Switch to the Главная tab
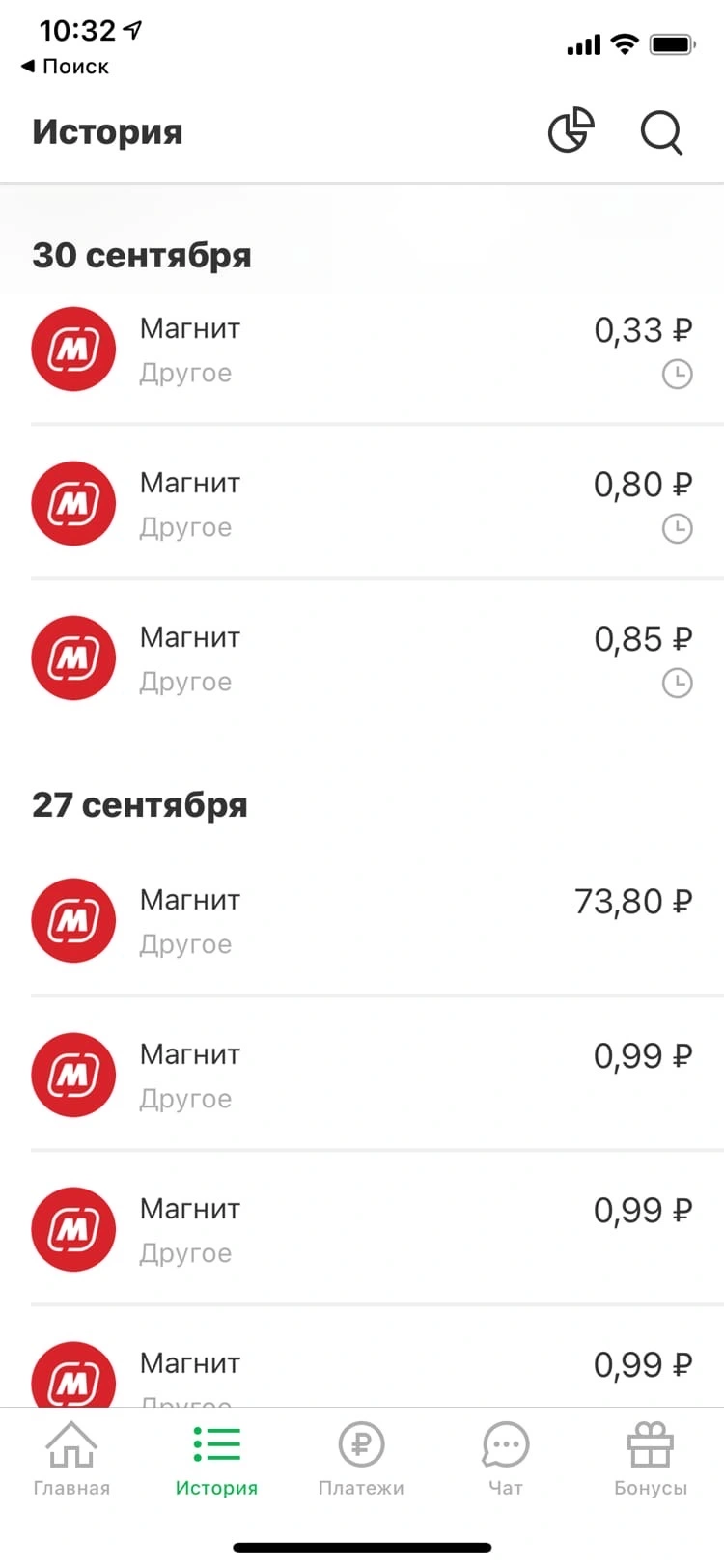 (71, 1460)
